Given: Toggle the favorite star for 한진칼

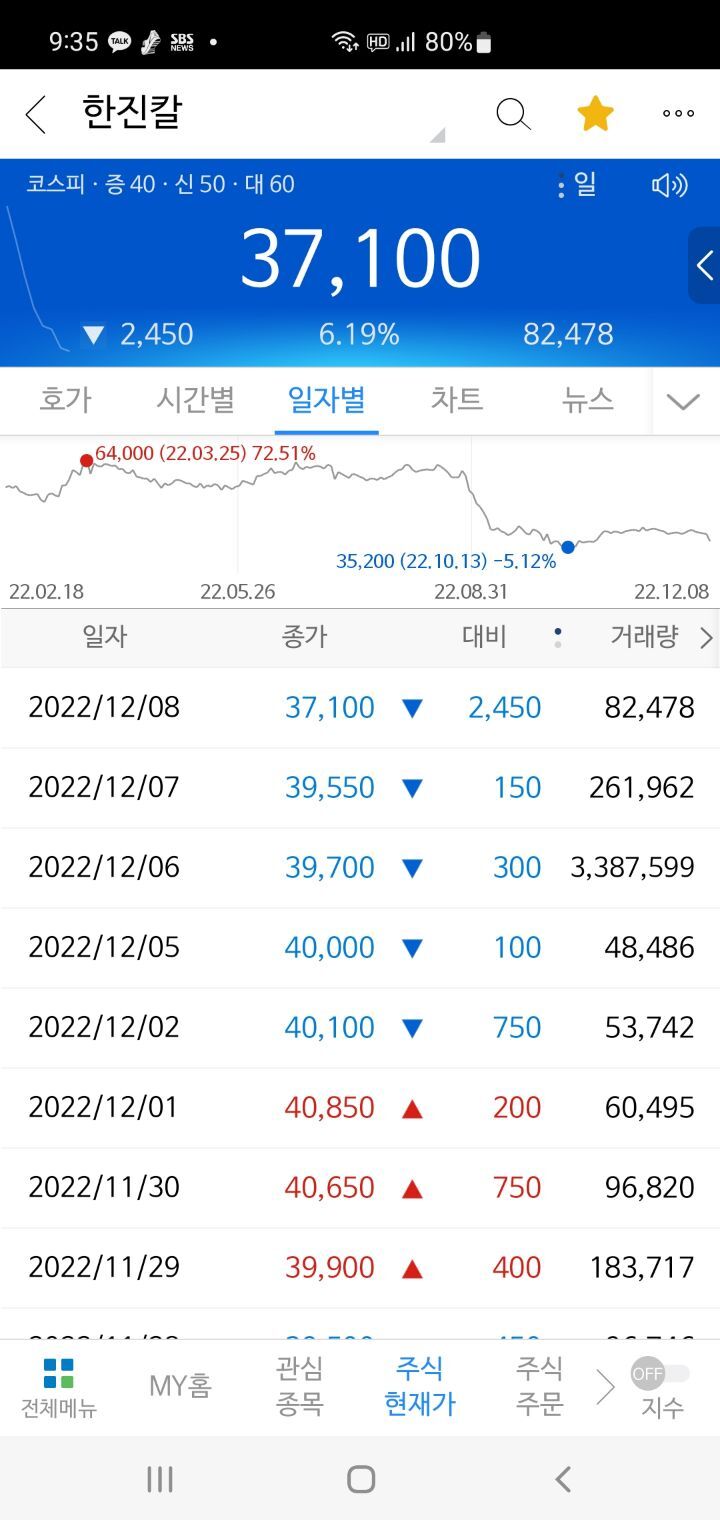Looking at the screenshot, I should [595, 114].
